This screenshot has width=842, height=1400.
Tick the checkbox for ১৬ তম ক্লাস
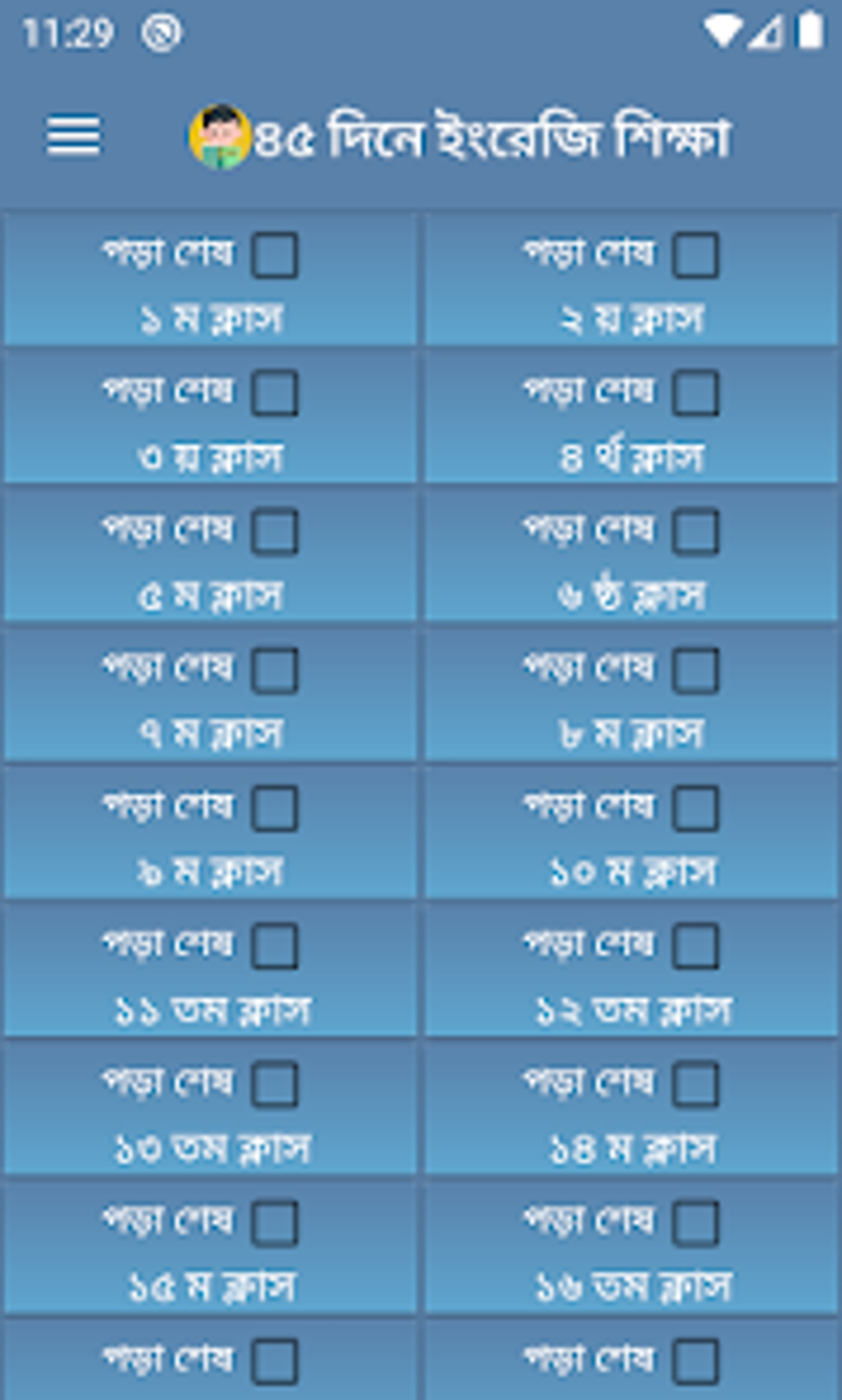point(695,1223)
